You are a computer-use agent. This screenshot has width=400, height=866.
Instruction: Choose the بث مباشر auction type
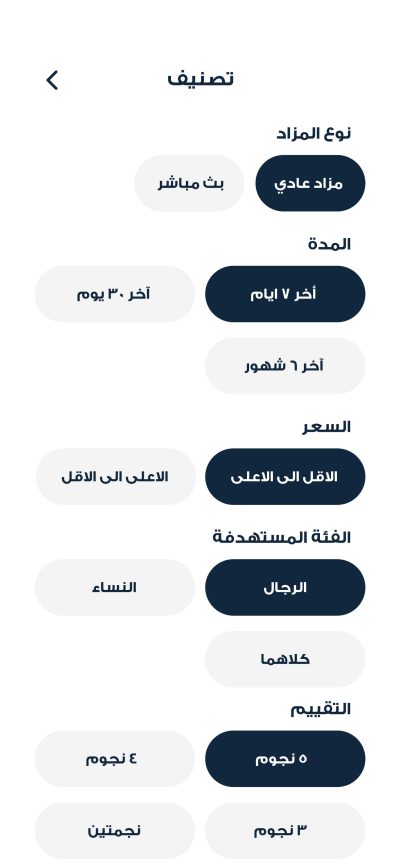[x=190, y=183]
